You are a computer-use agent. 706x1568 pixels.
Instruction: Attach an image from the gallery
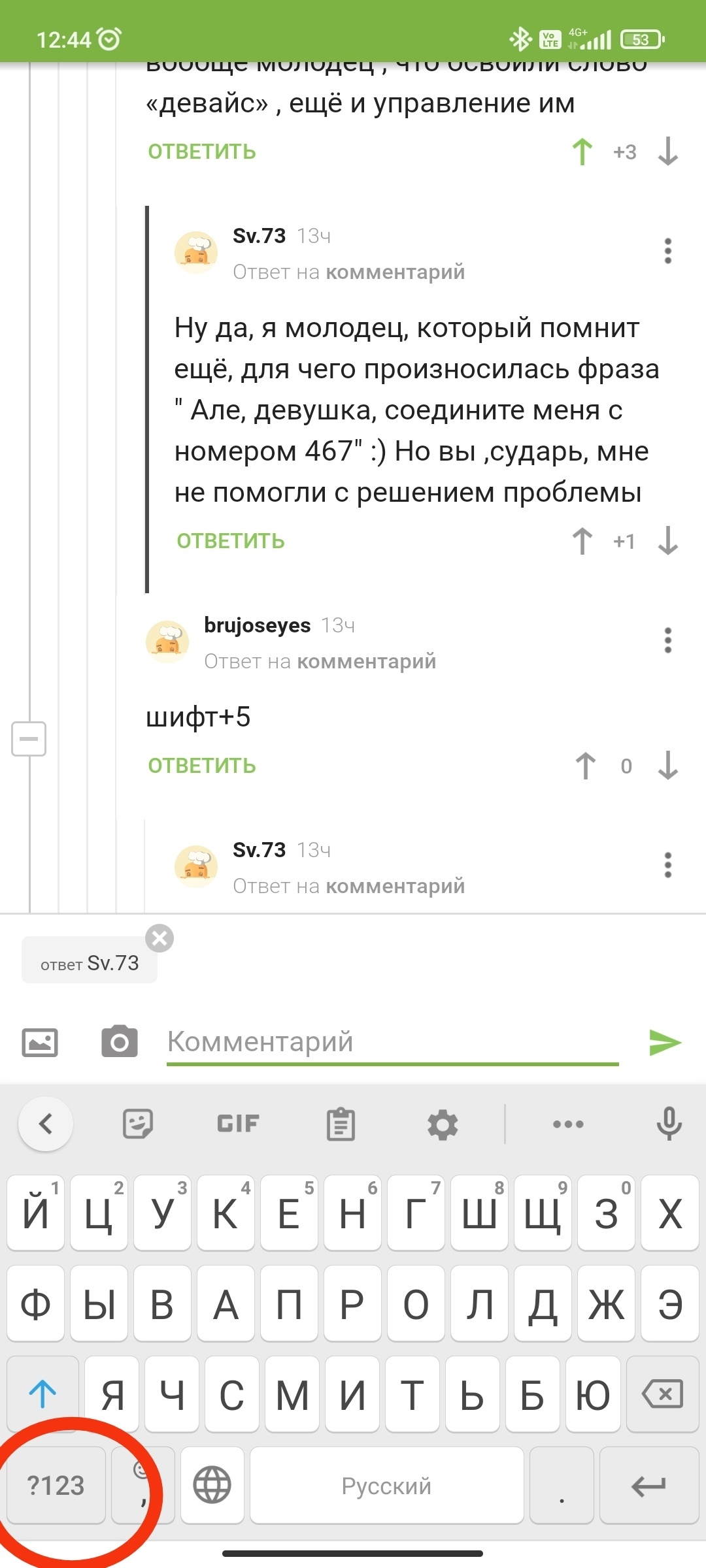[x=40, y=1042]
